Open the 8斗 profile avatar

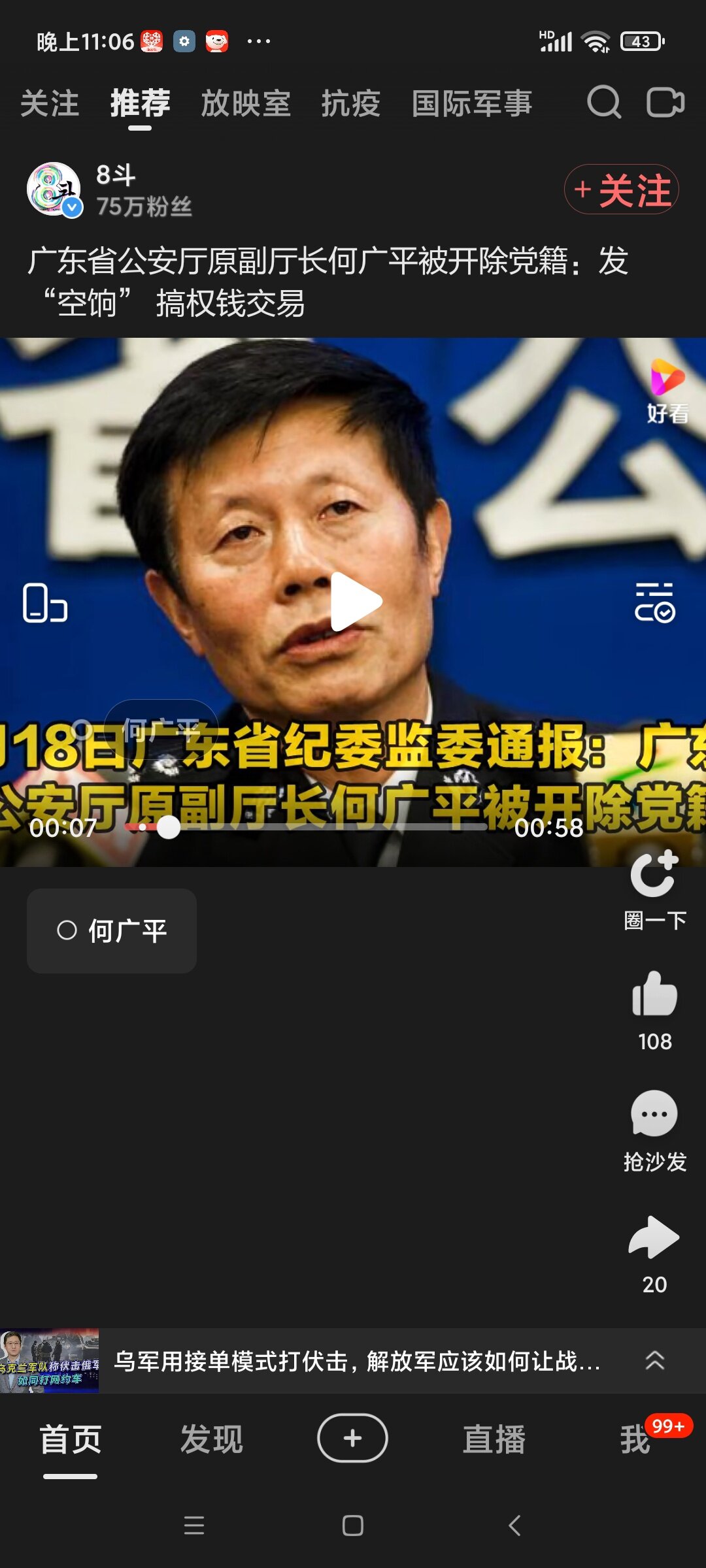(54, 189)
